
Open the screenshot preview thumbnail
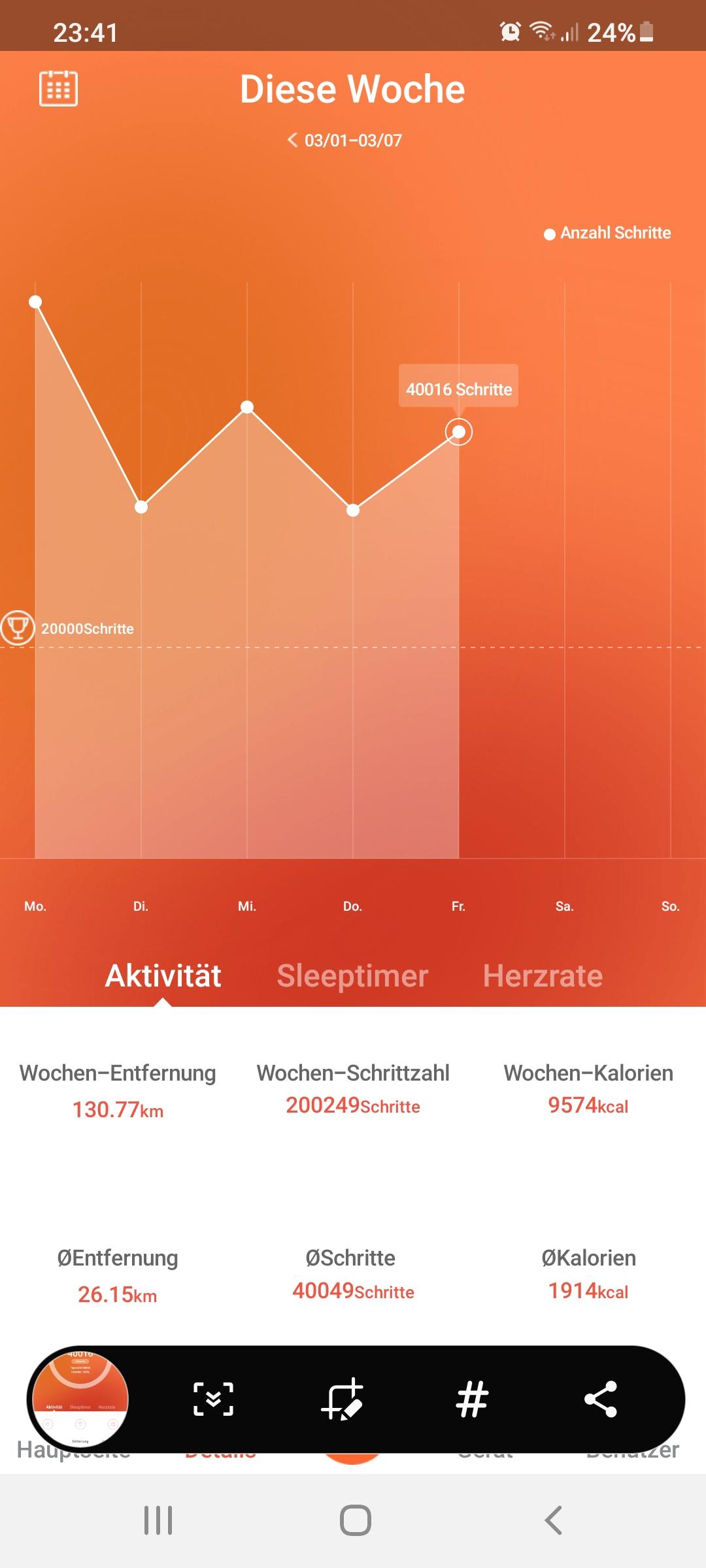pos(80,1399)
